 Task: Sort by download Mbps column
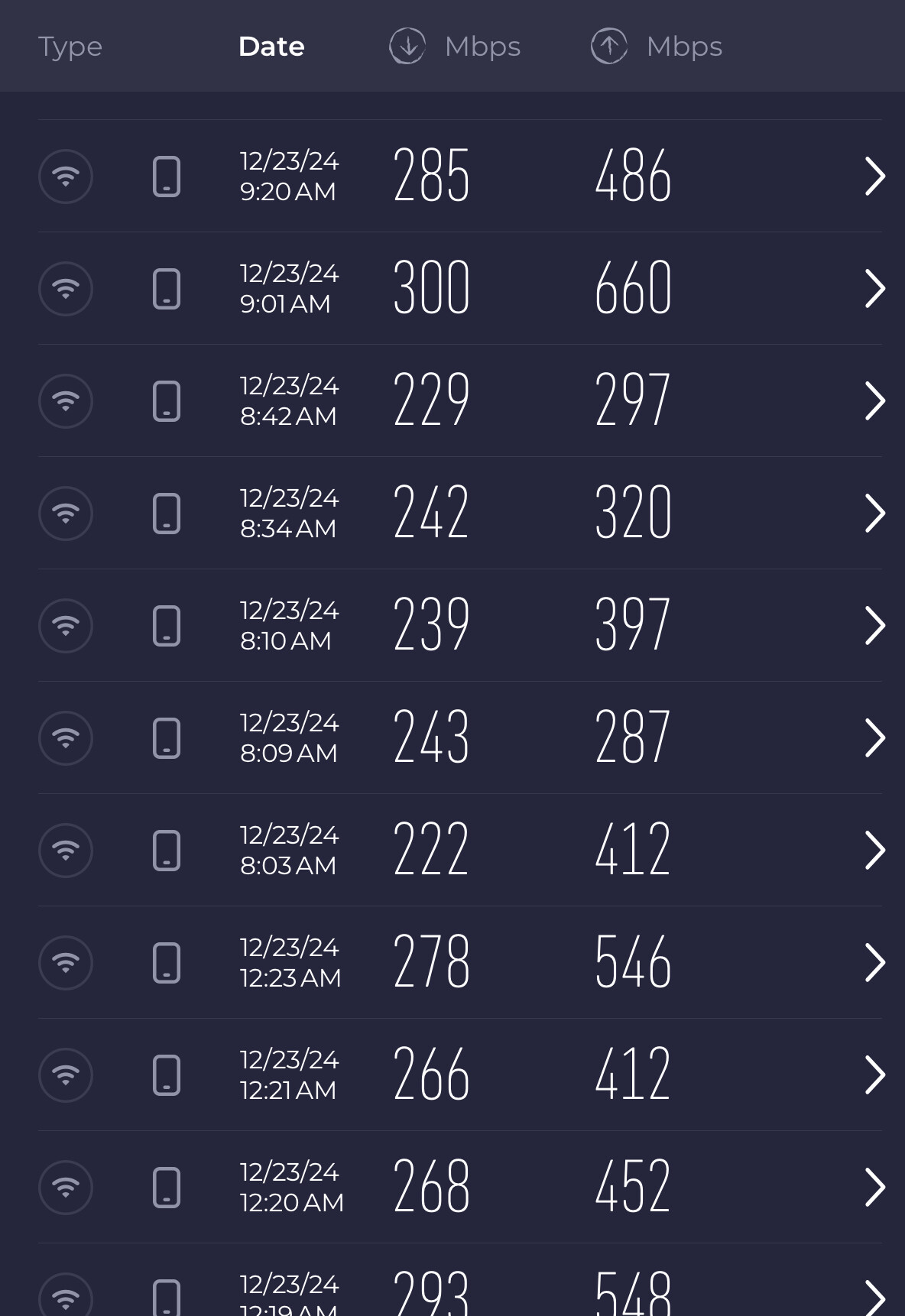point(456,47)
